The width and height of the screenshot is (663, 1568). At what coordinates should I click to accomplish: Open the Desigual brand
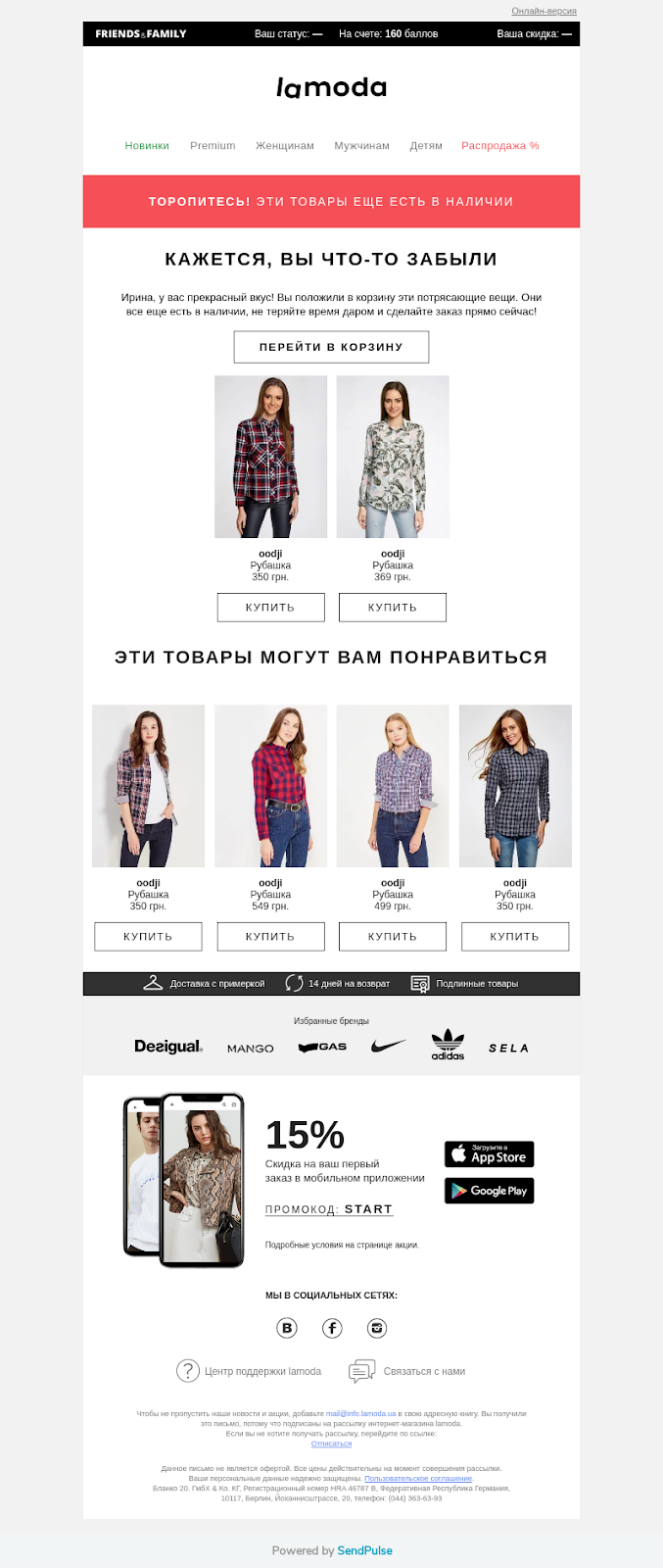pyautogui.click(x=168, y=1047)
